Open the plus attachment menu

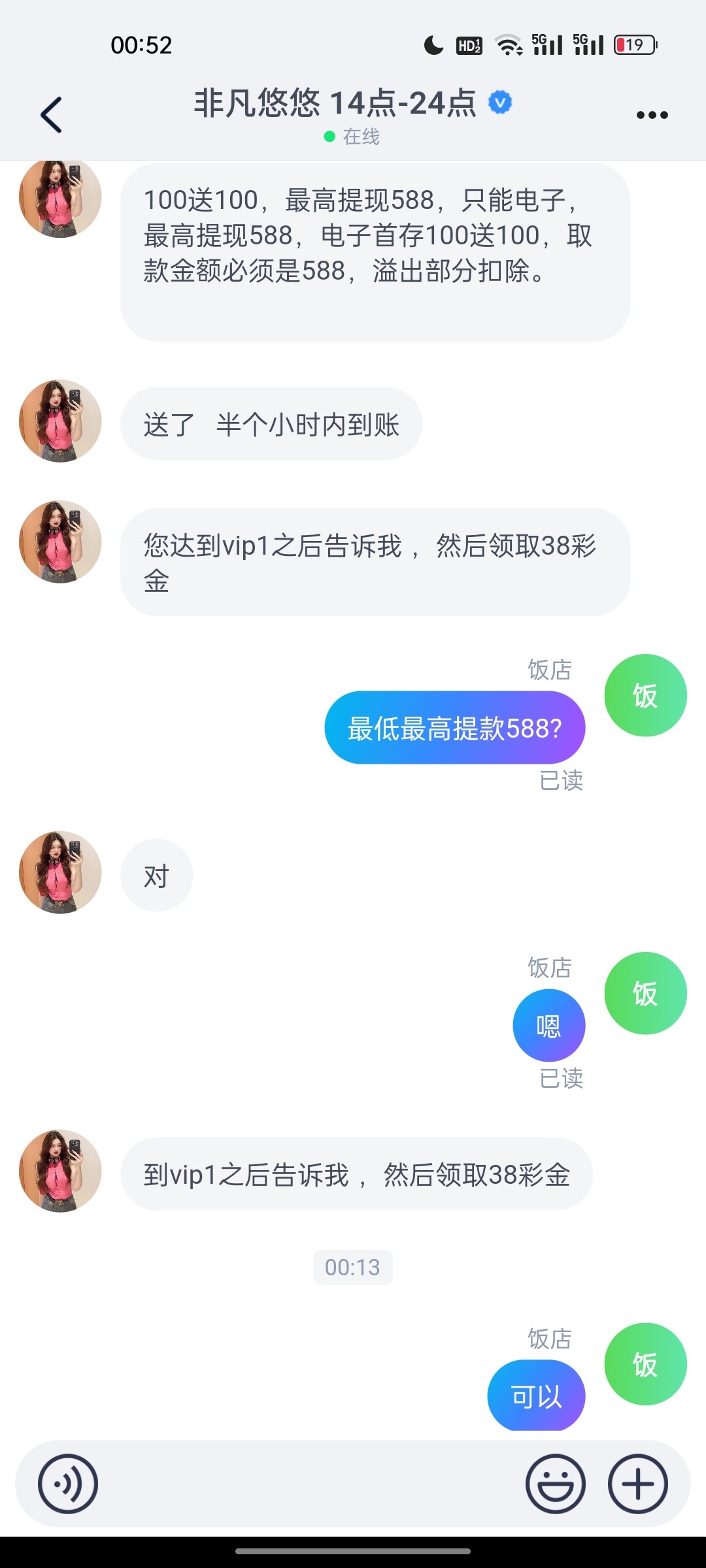pos(637,1484)
